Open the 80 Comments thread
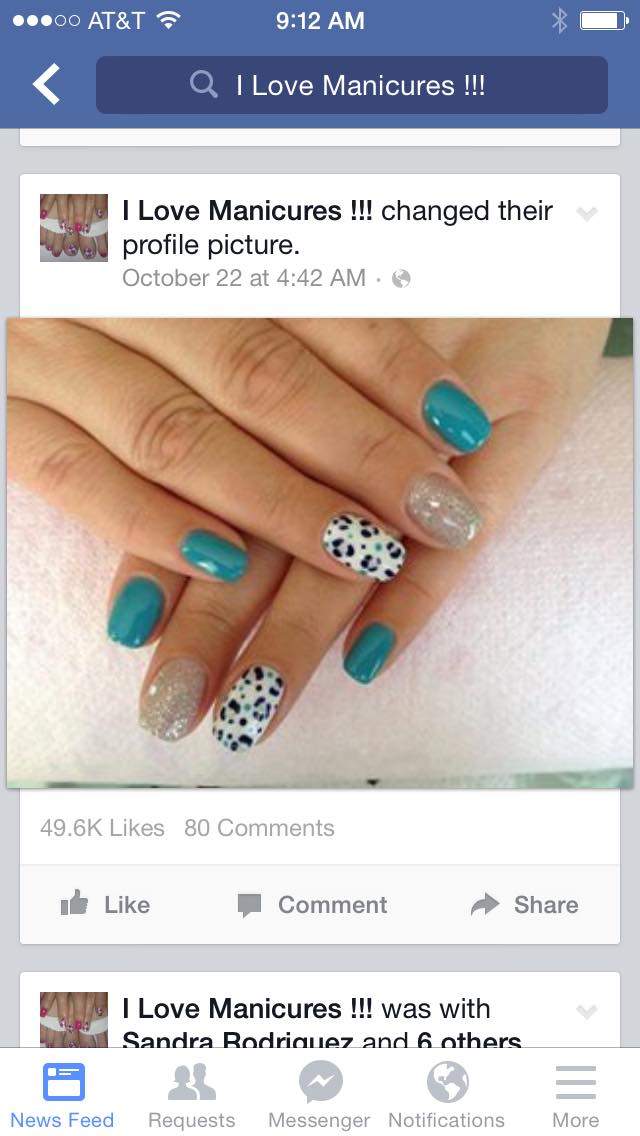 259,828
